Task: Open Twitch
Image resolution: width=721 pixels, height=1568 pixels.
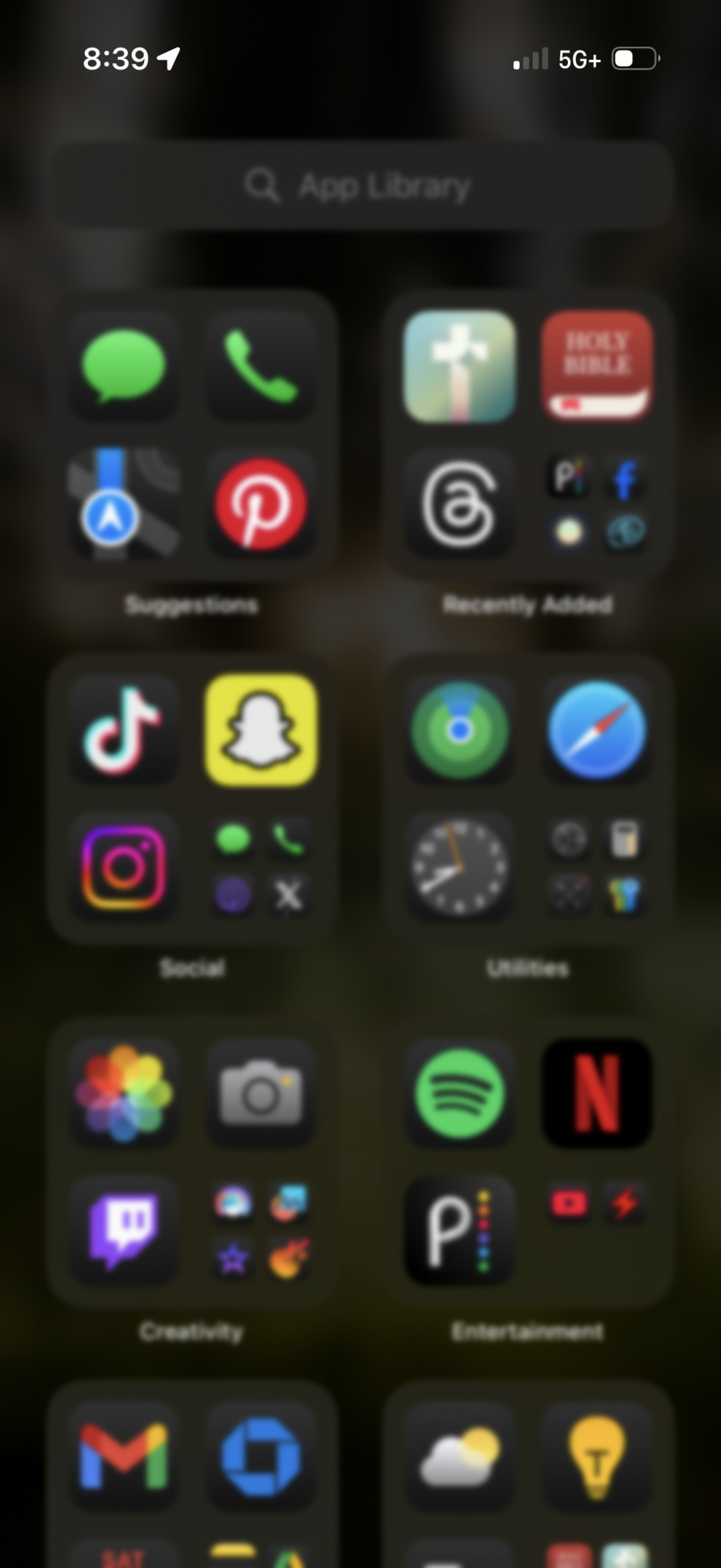Action: [124, 1231]
